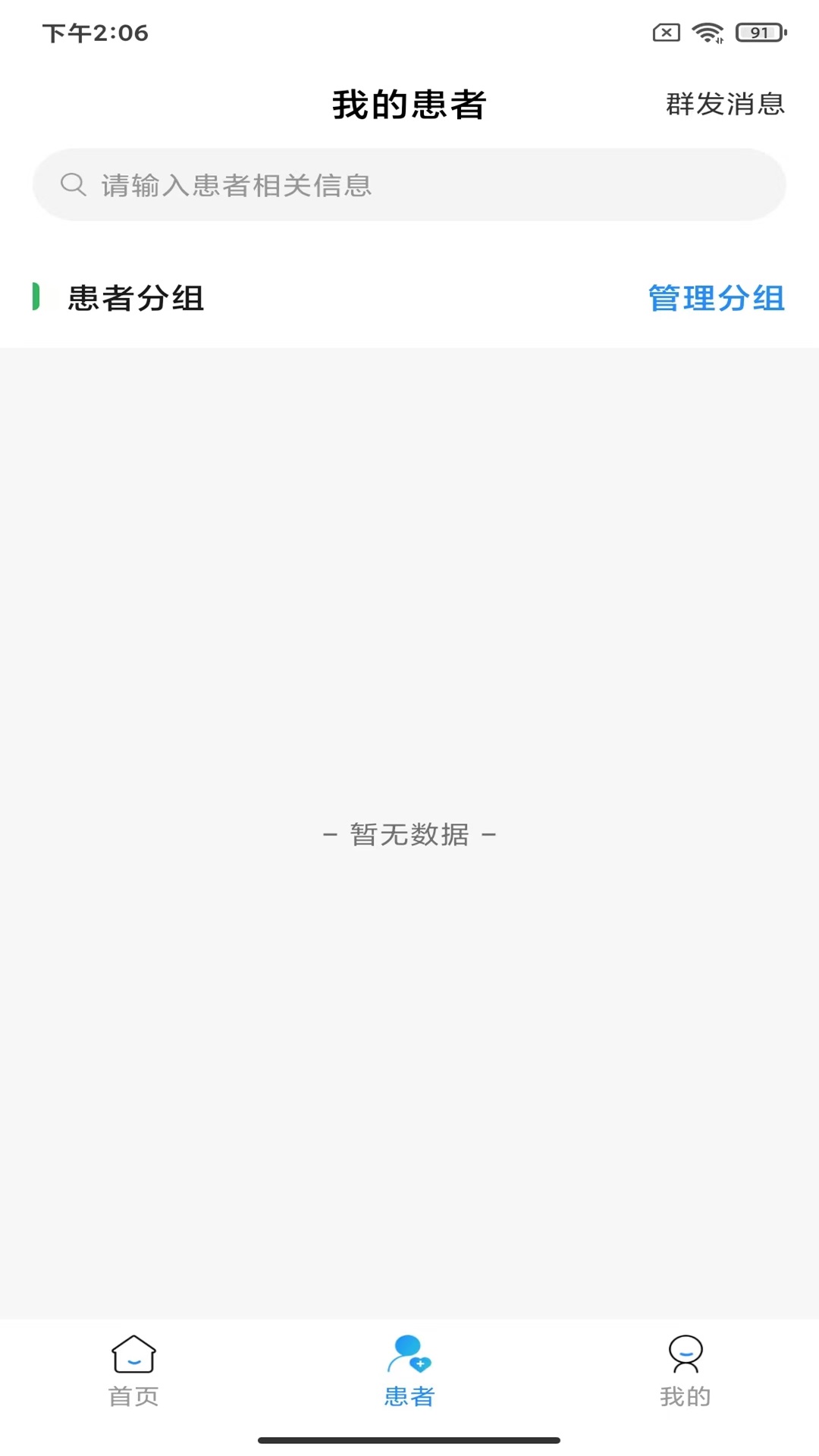819x1456 pixels.
Task: Click the magnifying glass search icon
Action: tap(72, 184)
